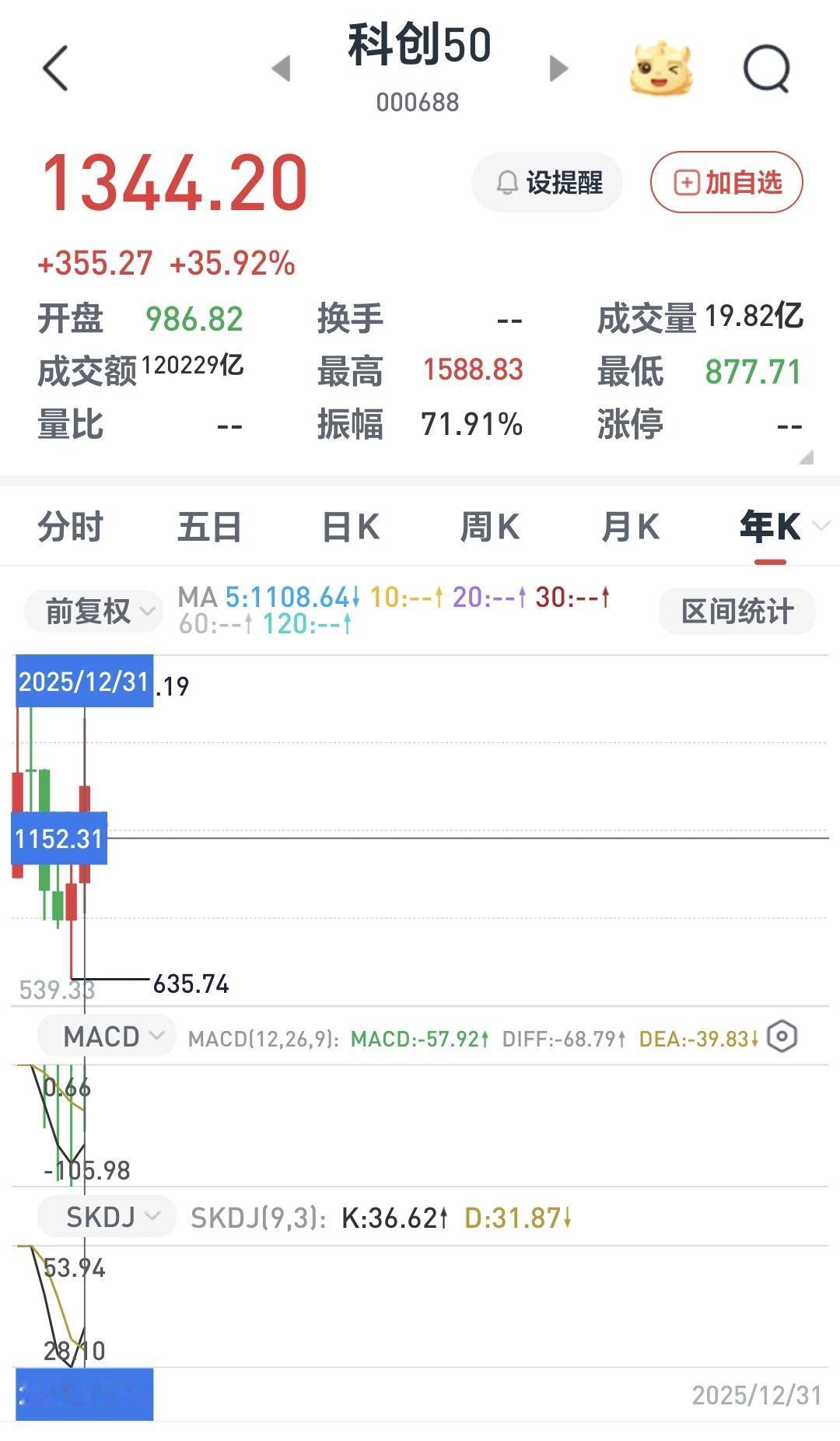Open the MACD indicator selector dropdown
The height and width of the screenshot is (1441, 840).
click(x=106, y=1035)
